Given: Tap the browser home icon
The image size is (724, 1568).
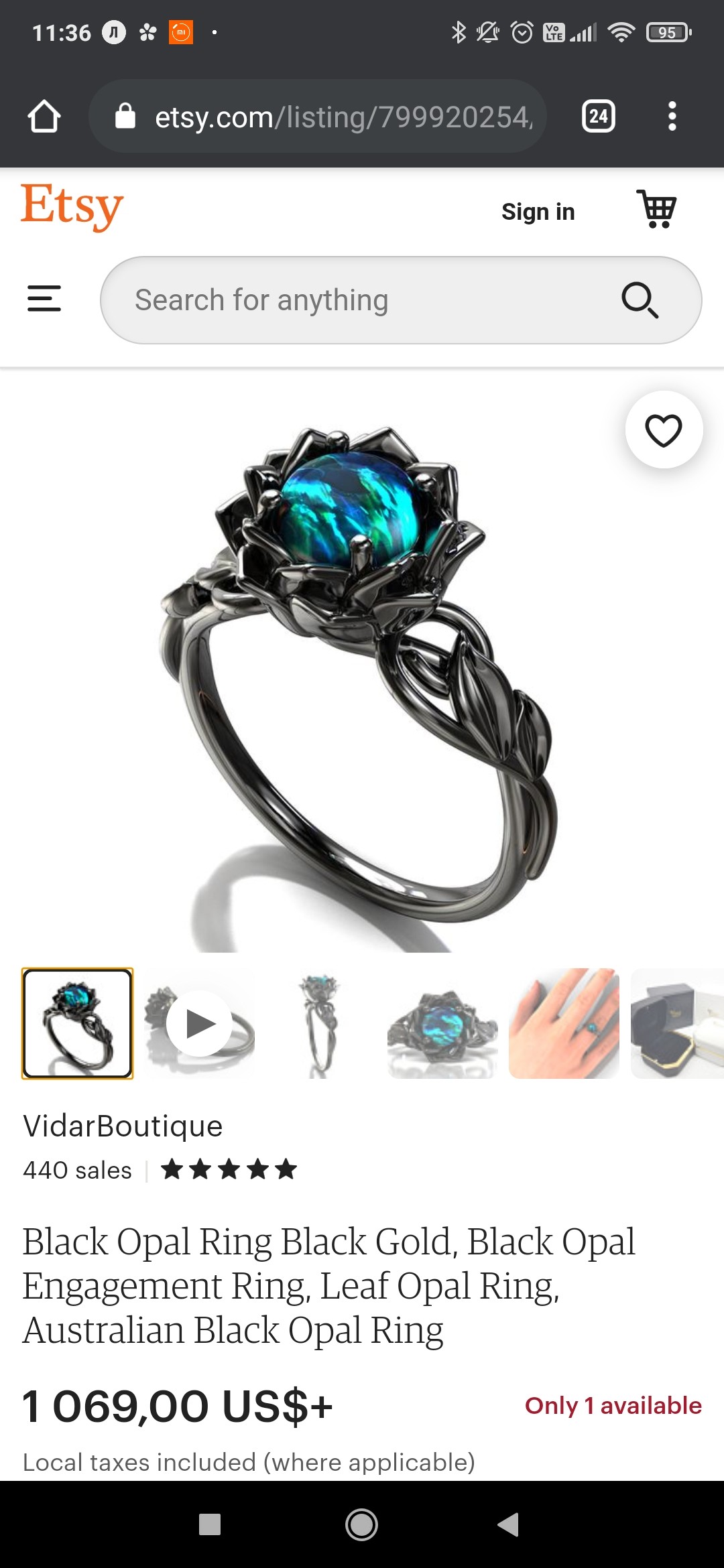Looking at the screenshot, I should [44, 117].
